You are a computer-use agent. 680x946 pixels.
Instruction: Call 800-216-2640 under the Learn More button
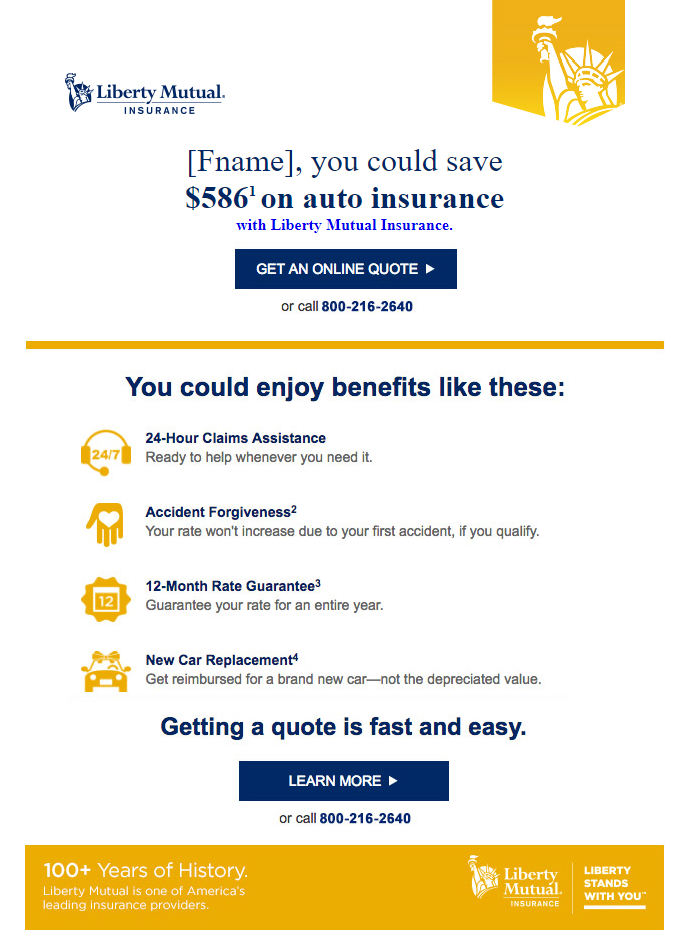[x=364, y=819]
